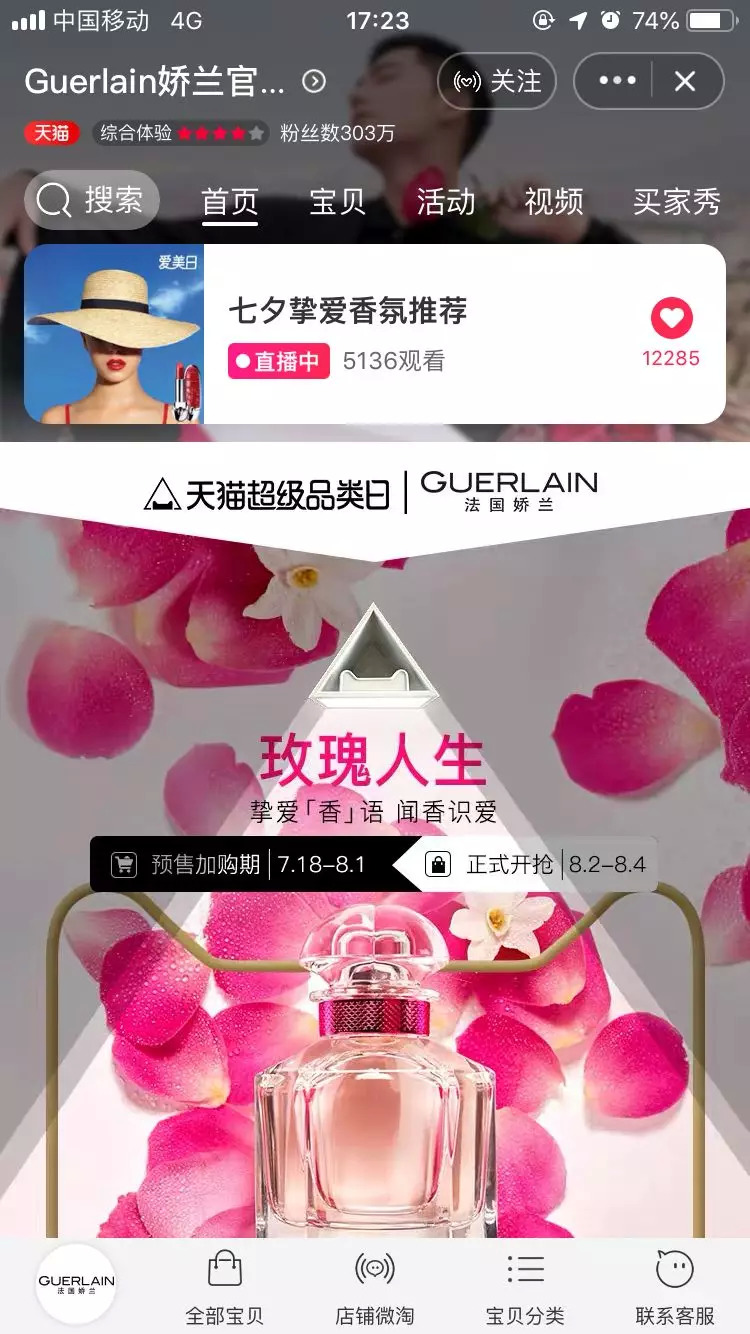
Task: Close the mini program with X
Action: click(685, 81)
